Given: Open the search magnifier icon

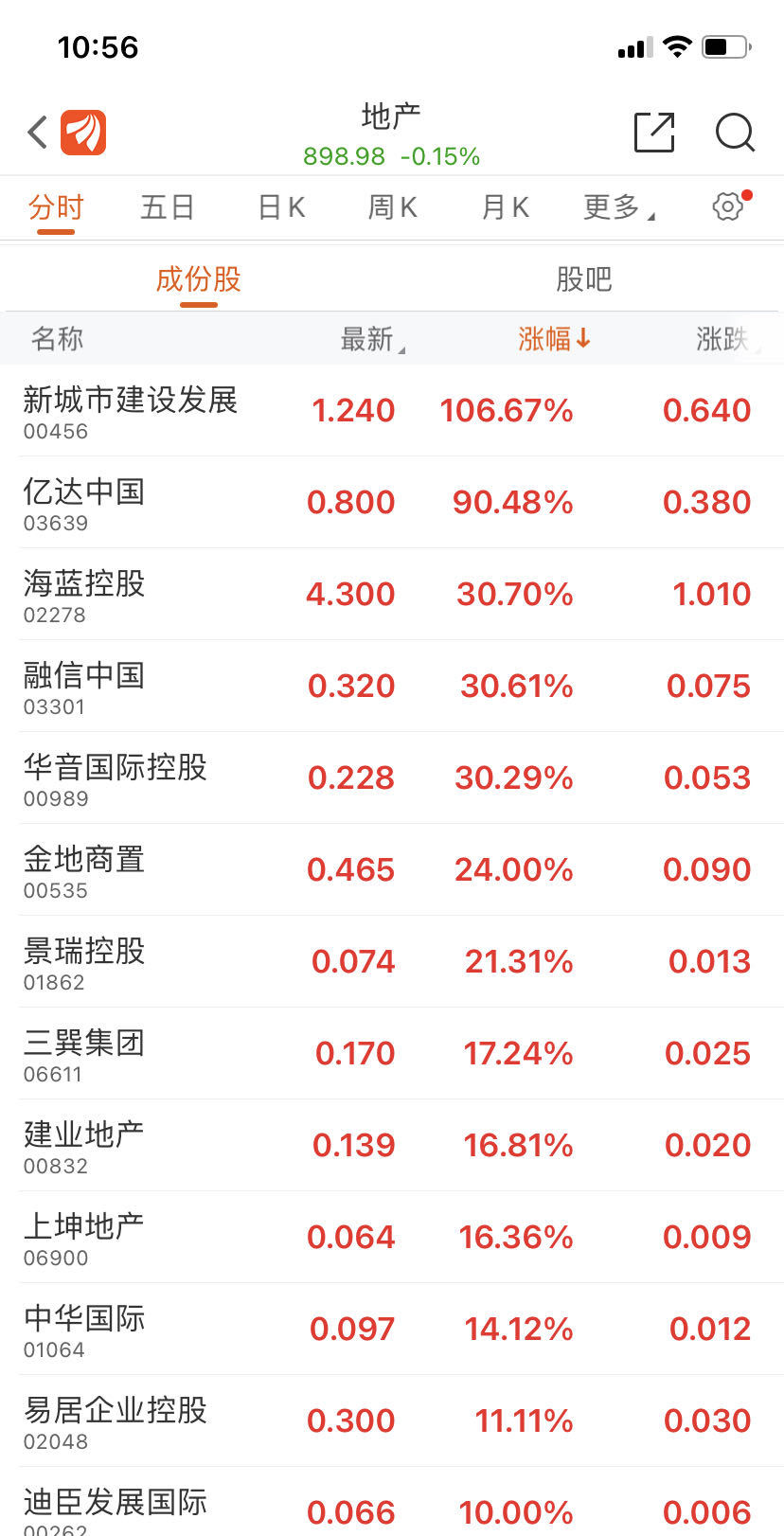Looking at the screenshot, I should coord(735,133).
